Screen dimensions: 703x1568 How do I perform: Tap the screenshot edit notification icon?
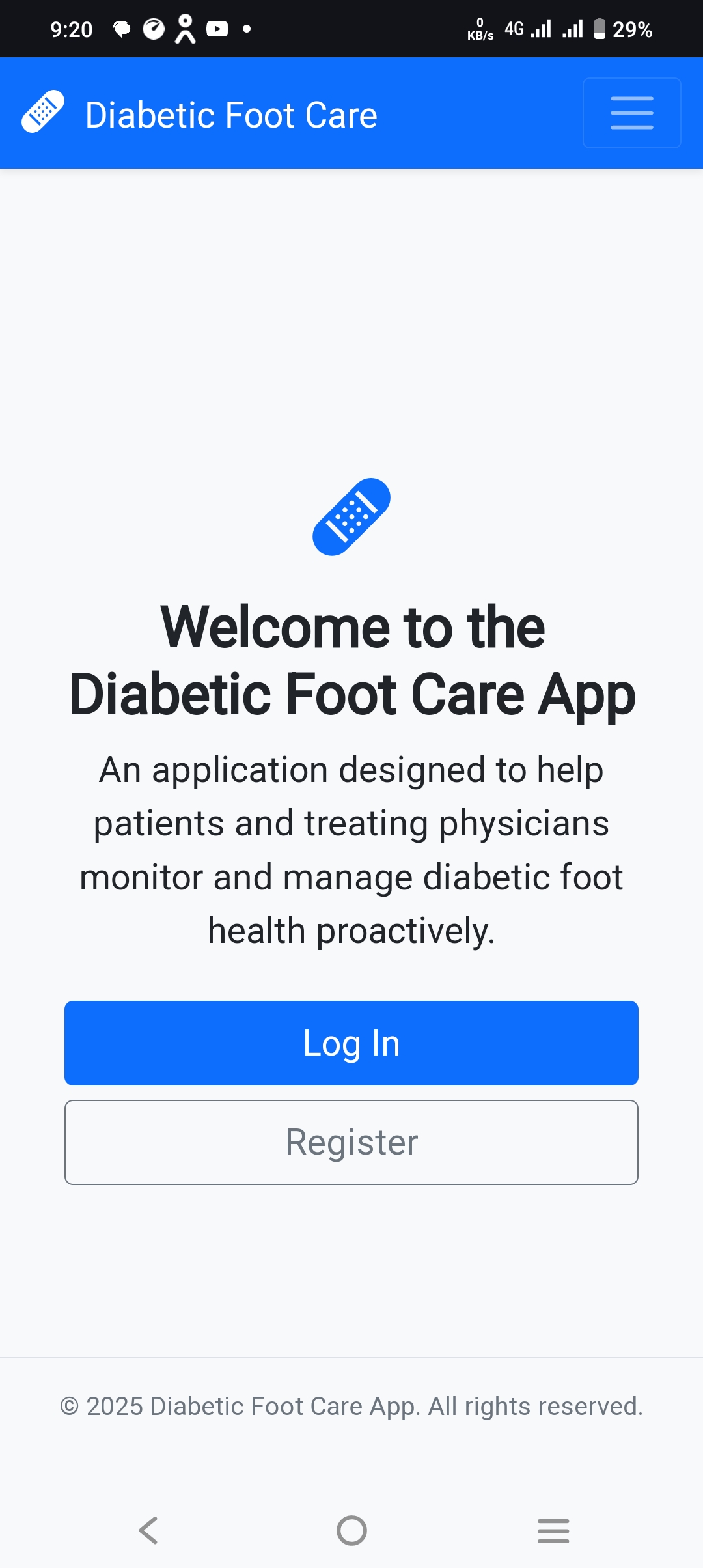(x=152, y=28)
